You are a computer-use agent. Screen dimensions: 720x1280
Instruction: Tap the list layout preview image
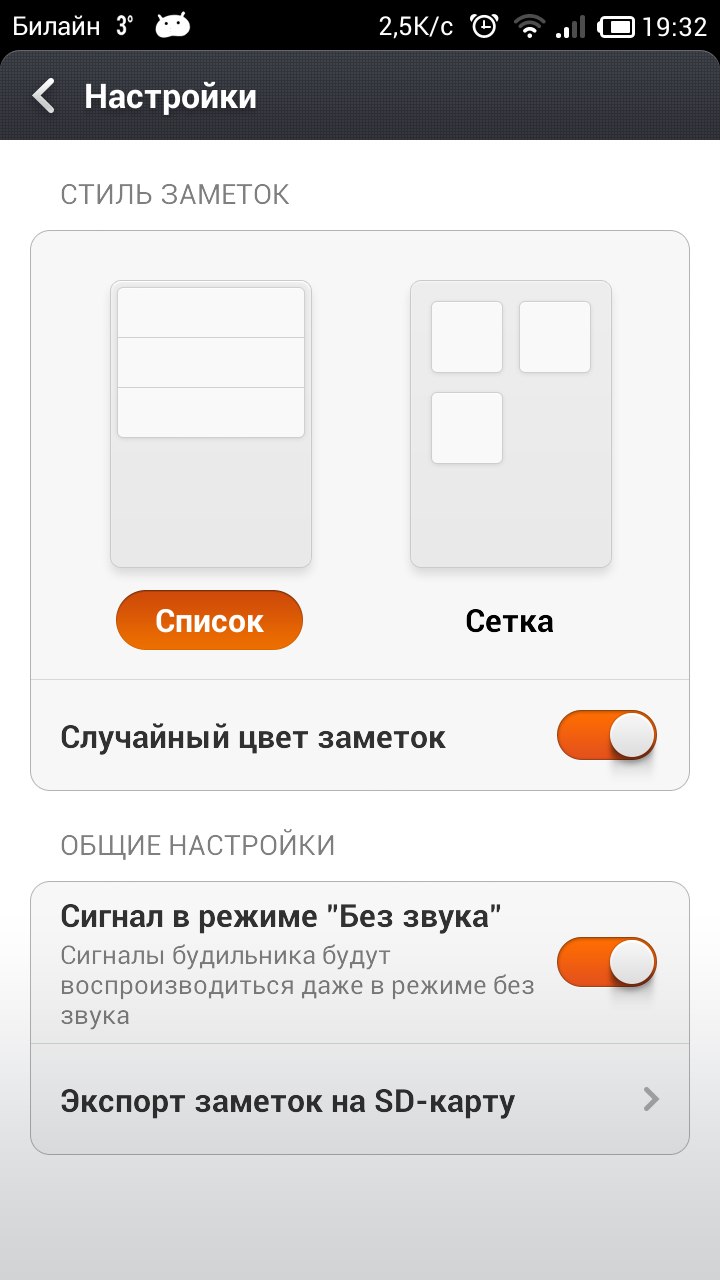[211, 424]
